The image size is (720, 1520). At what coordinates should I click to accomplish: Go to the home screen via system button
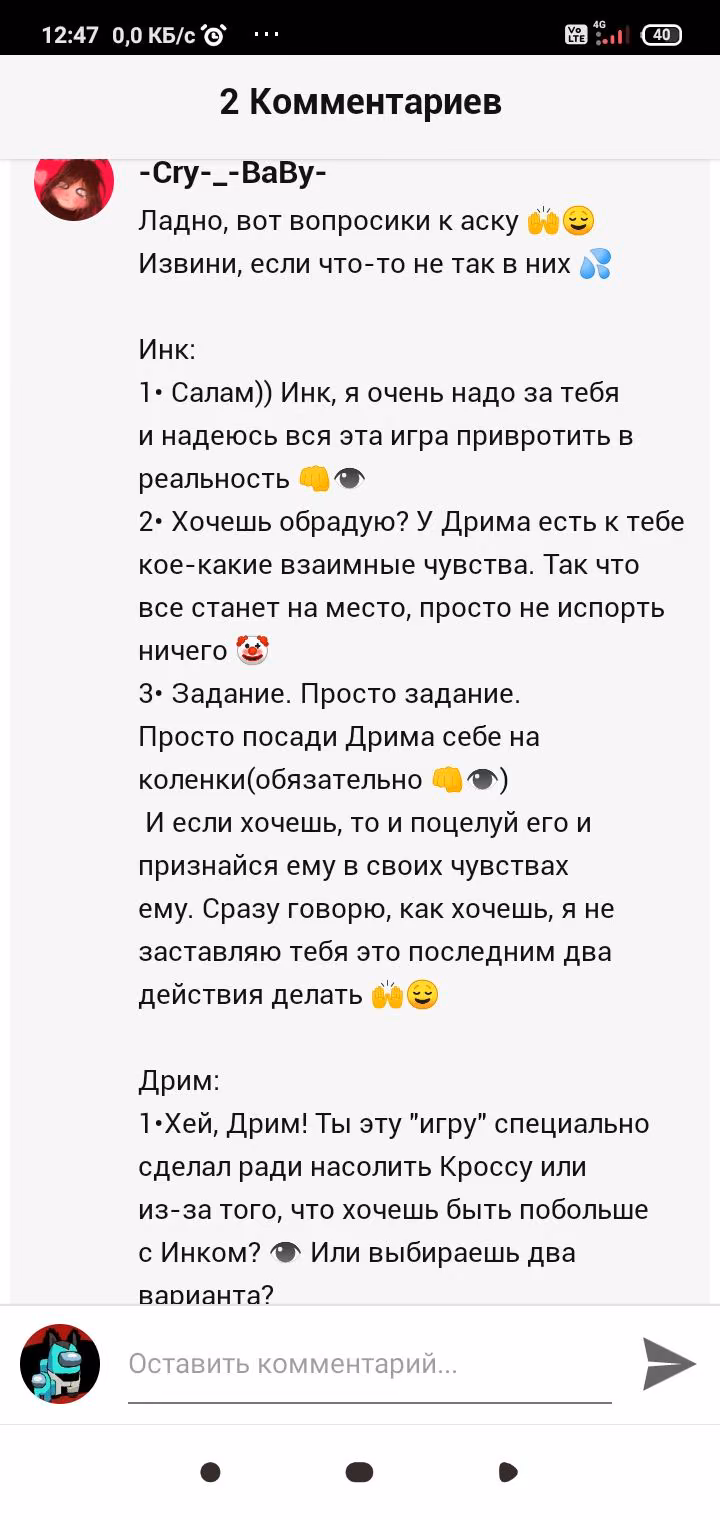359,1472
